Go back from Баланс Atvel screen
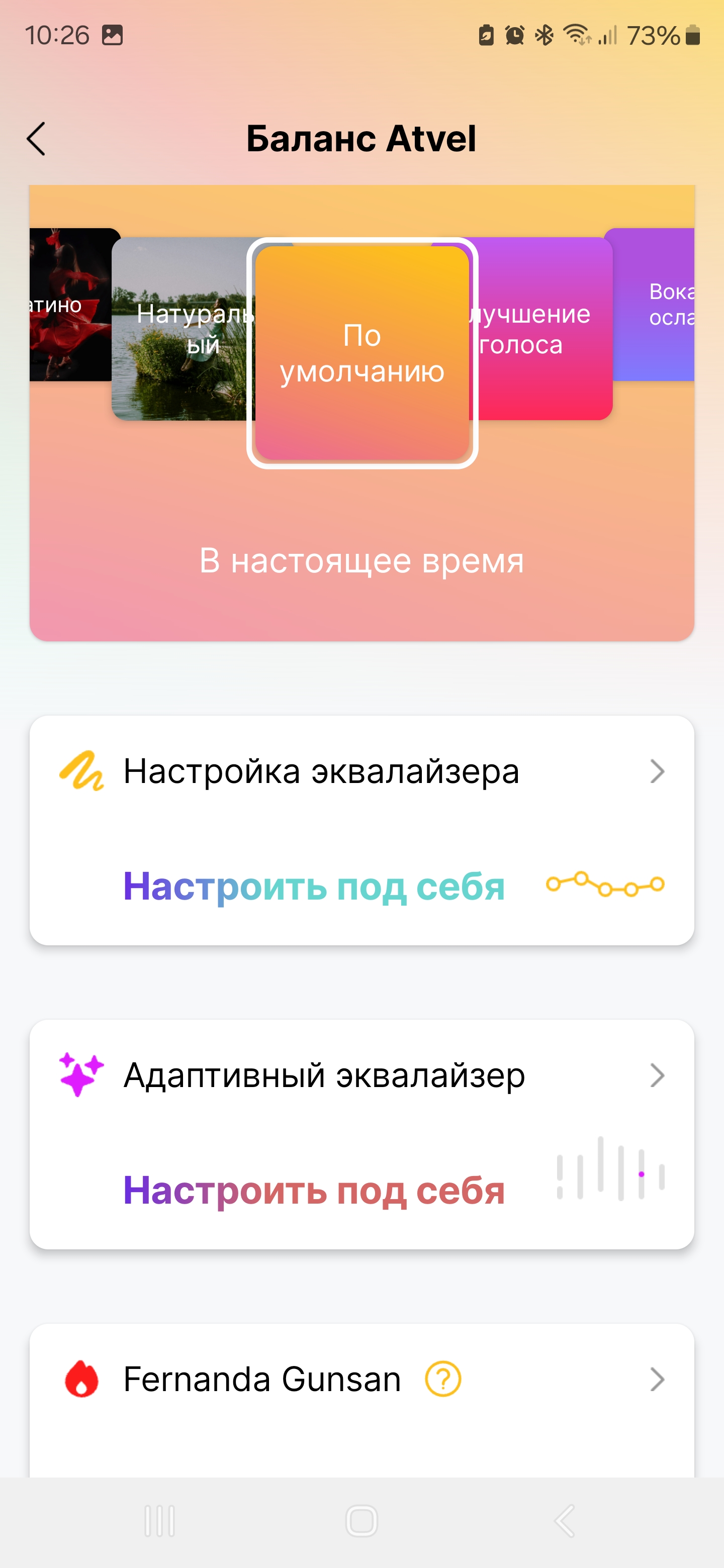The height and width of the screenshot is (1568, 724). click(x=37, y=139)
